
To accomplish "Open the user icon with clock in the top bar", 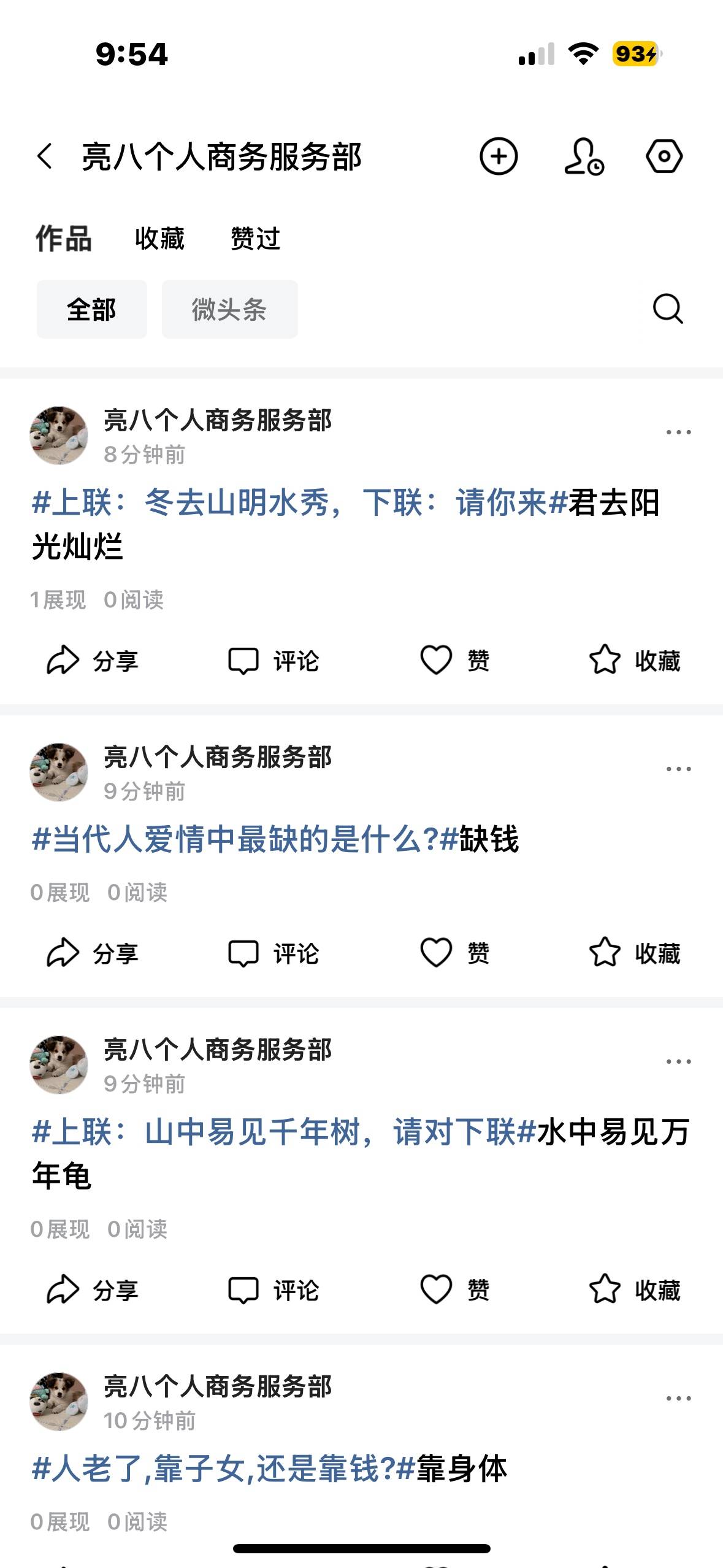I will tap(583, 156).
